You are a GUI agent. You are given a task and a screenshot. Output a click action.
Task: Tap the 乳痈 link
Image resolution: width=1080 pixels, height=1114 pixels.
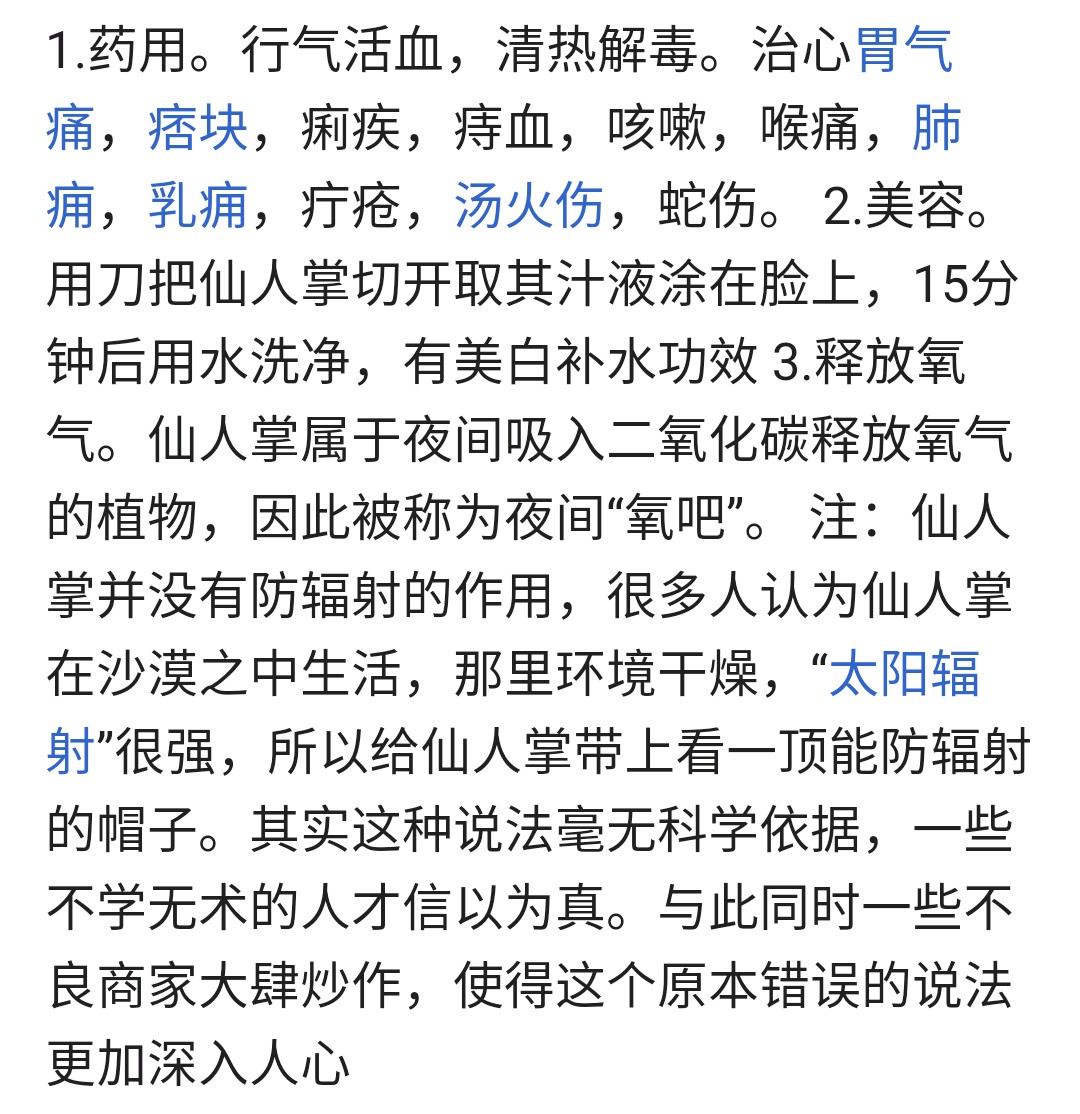pos(197,207)
